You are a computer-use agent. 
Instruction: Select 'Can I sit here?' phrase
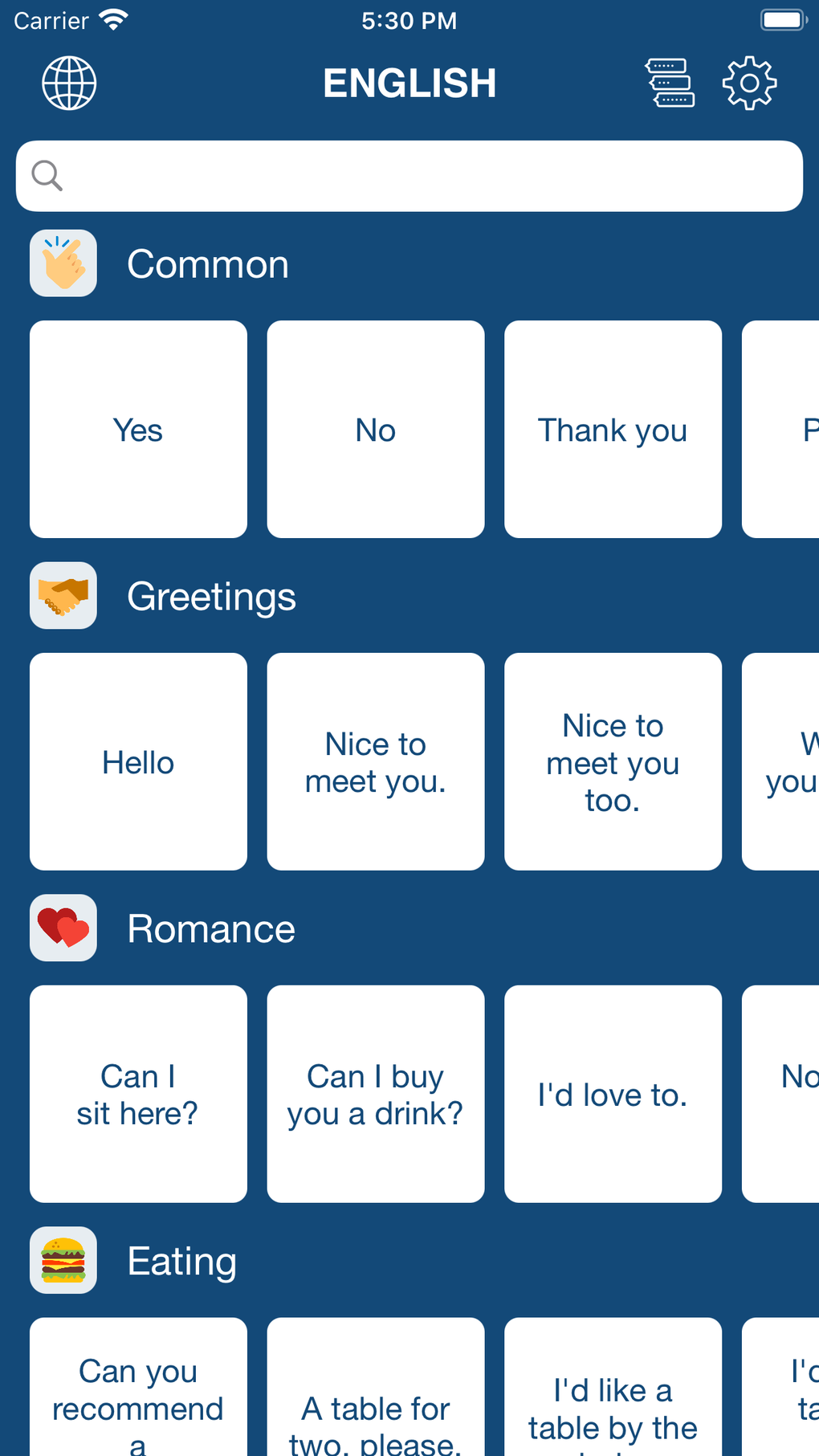pyautogui.click(x=137, y=1094)
